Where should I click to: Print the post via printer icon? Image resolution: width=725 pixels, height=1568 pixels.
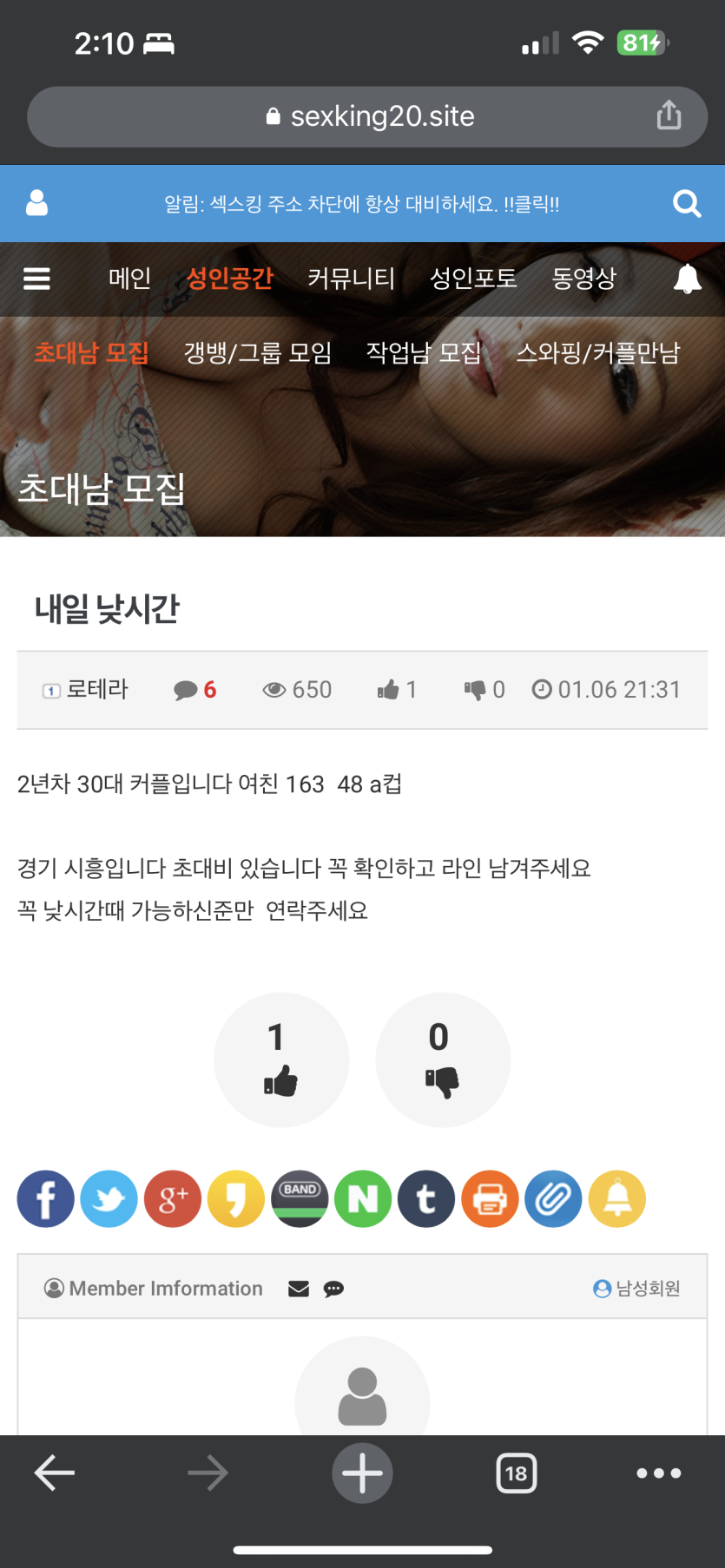click(490, 1199)
